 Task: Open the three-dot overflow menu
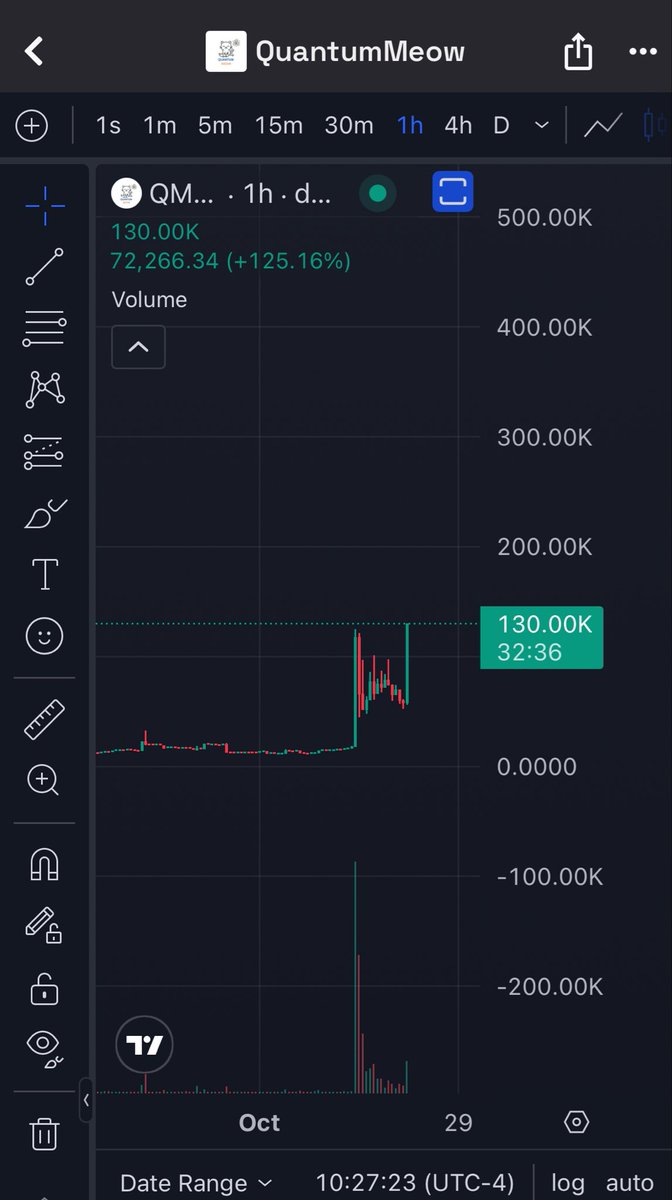pyautogui.click(x=642, y=52)
